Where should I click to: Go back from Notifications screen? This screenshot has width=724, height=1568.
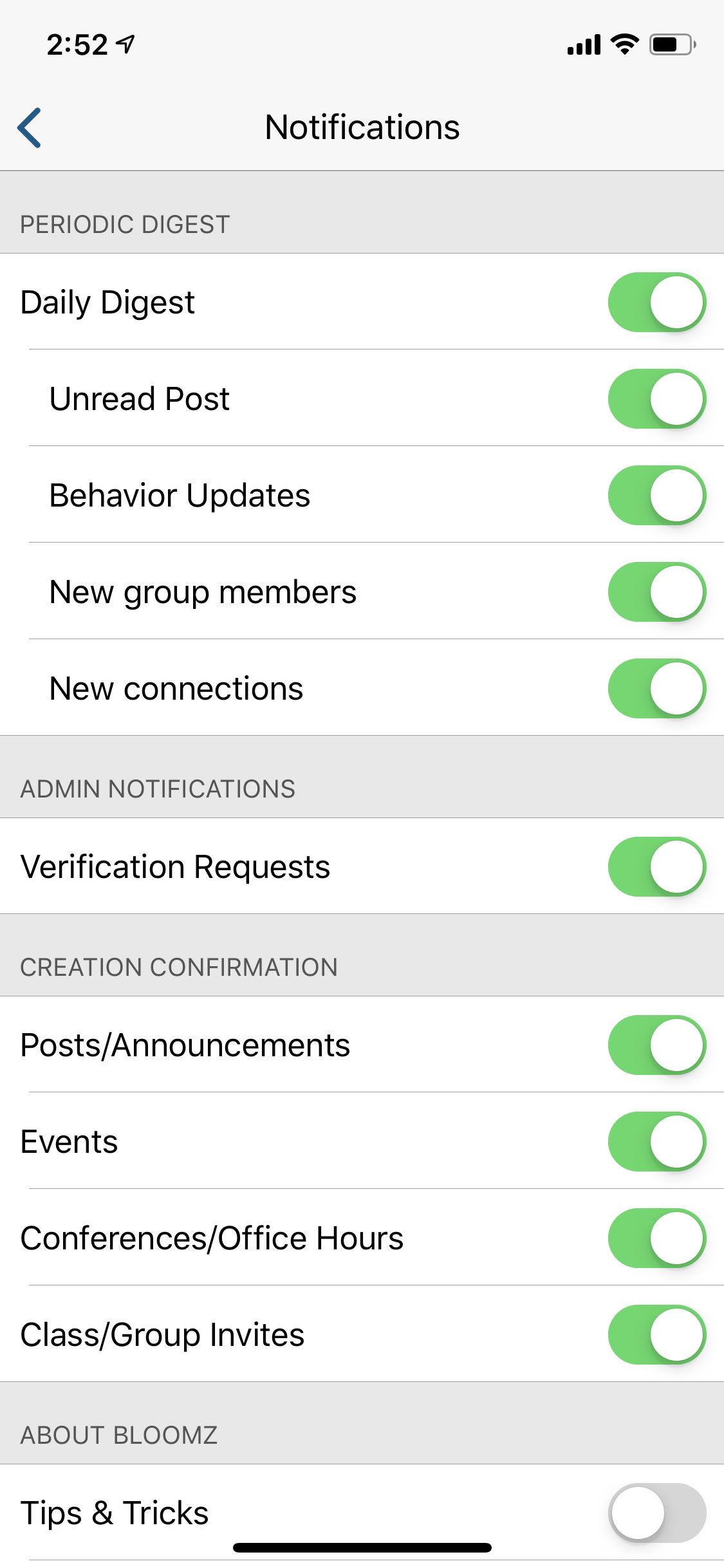[x=30, y=127]
